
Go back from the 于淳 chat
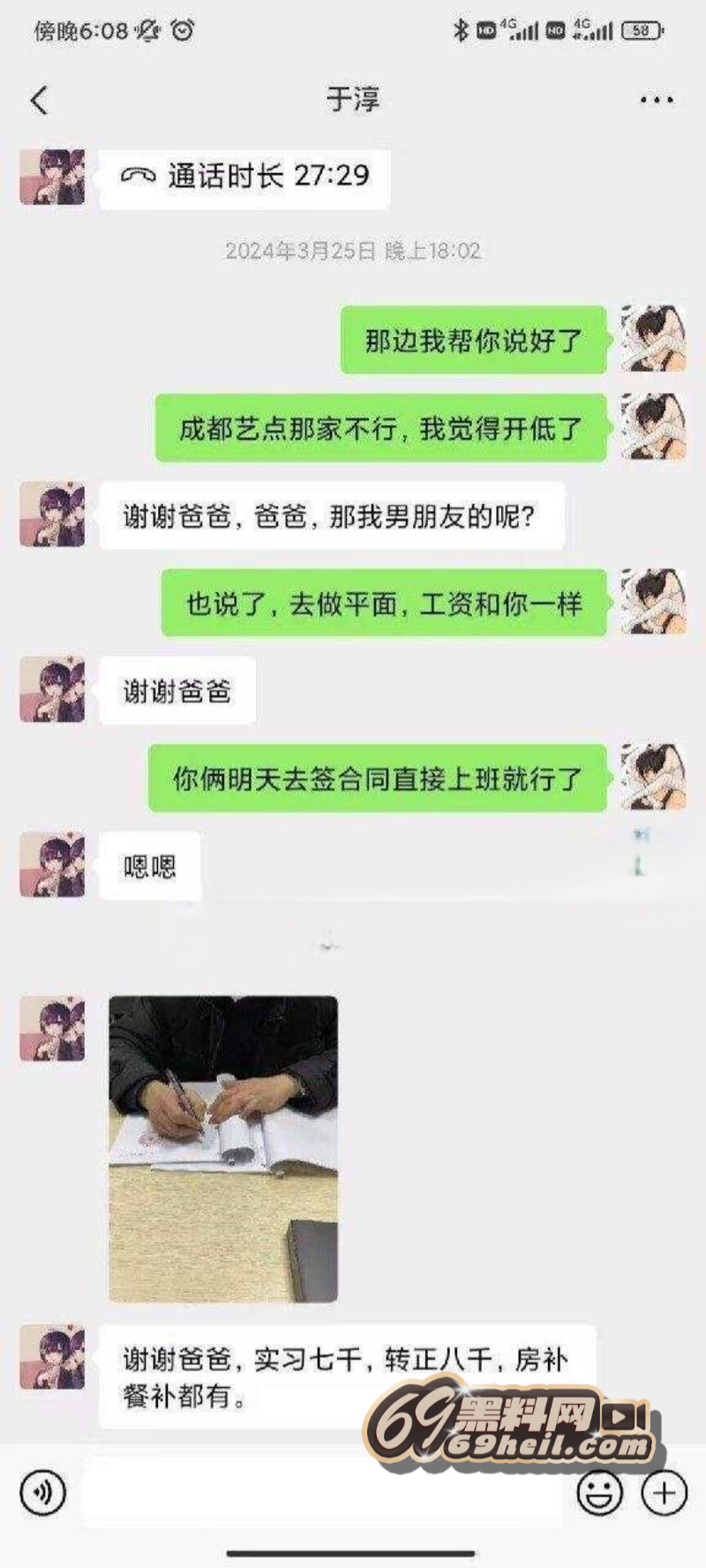pyautogui.click(x=39, y=100)
